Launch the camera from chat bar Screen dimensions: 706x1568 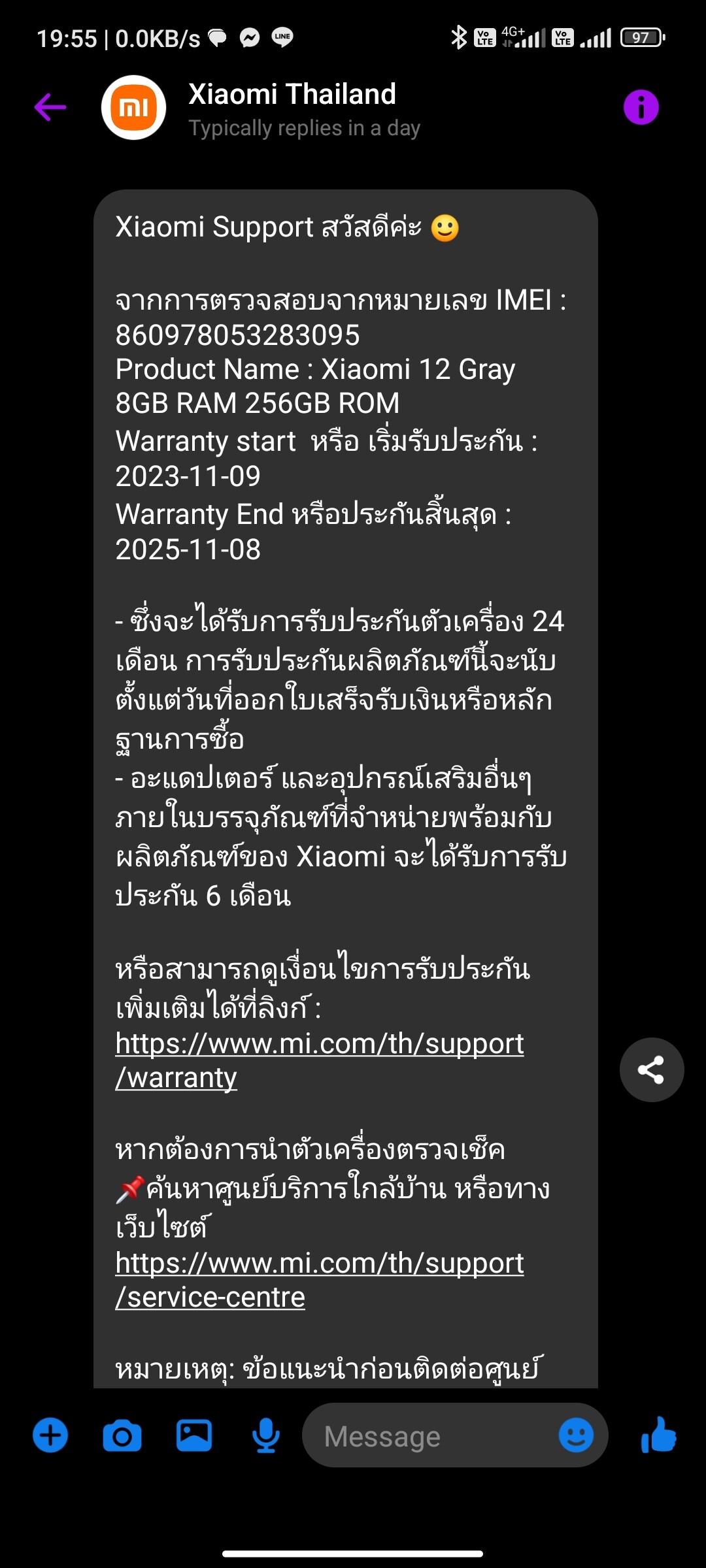(x=122, y=1435)
